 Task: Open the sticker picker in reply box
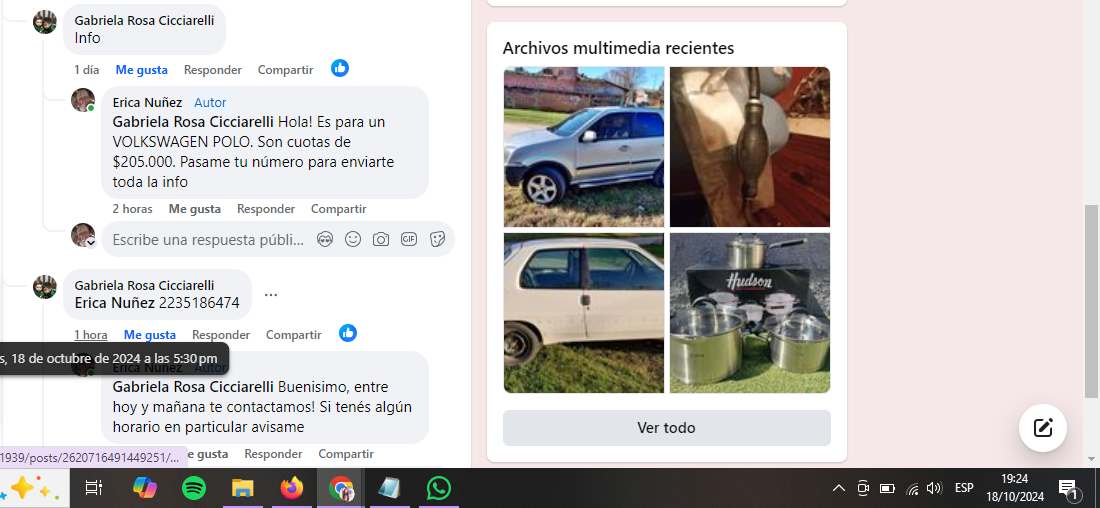pyautogui.click(x=437, y=240)
